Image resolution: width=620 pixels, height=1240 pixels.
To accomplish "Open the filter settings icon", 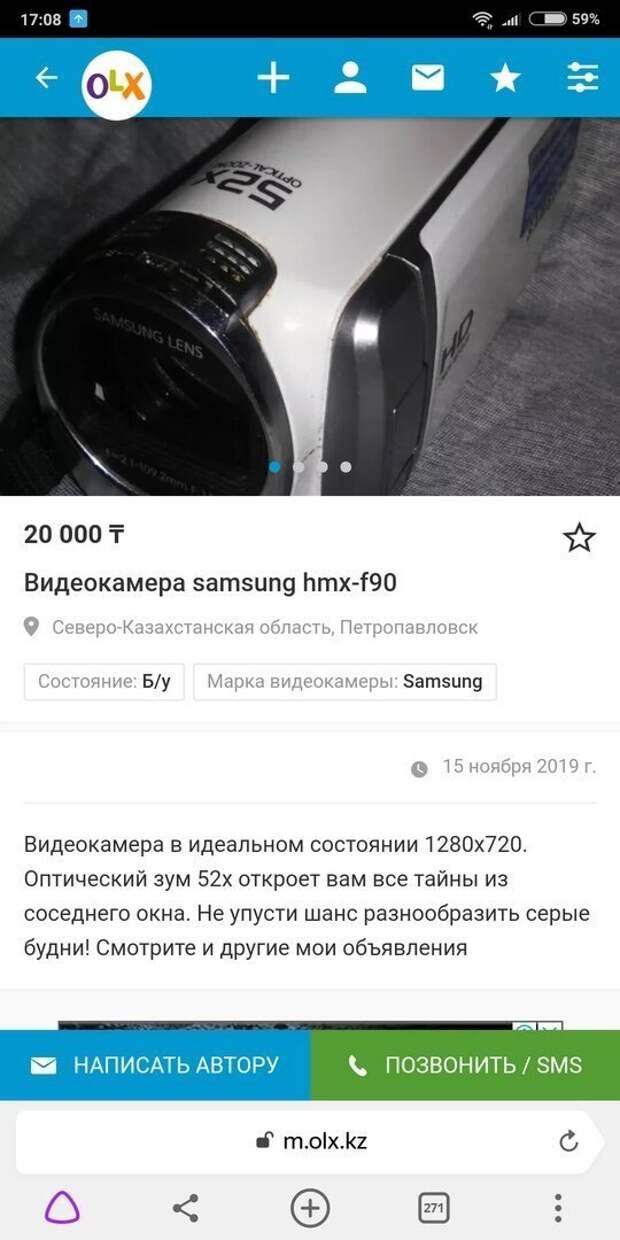I will coord(582,78).
